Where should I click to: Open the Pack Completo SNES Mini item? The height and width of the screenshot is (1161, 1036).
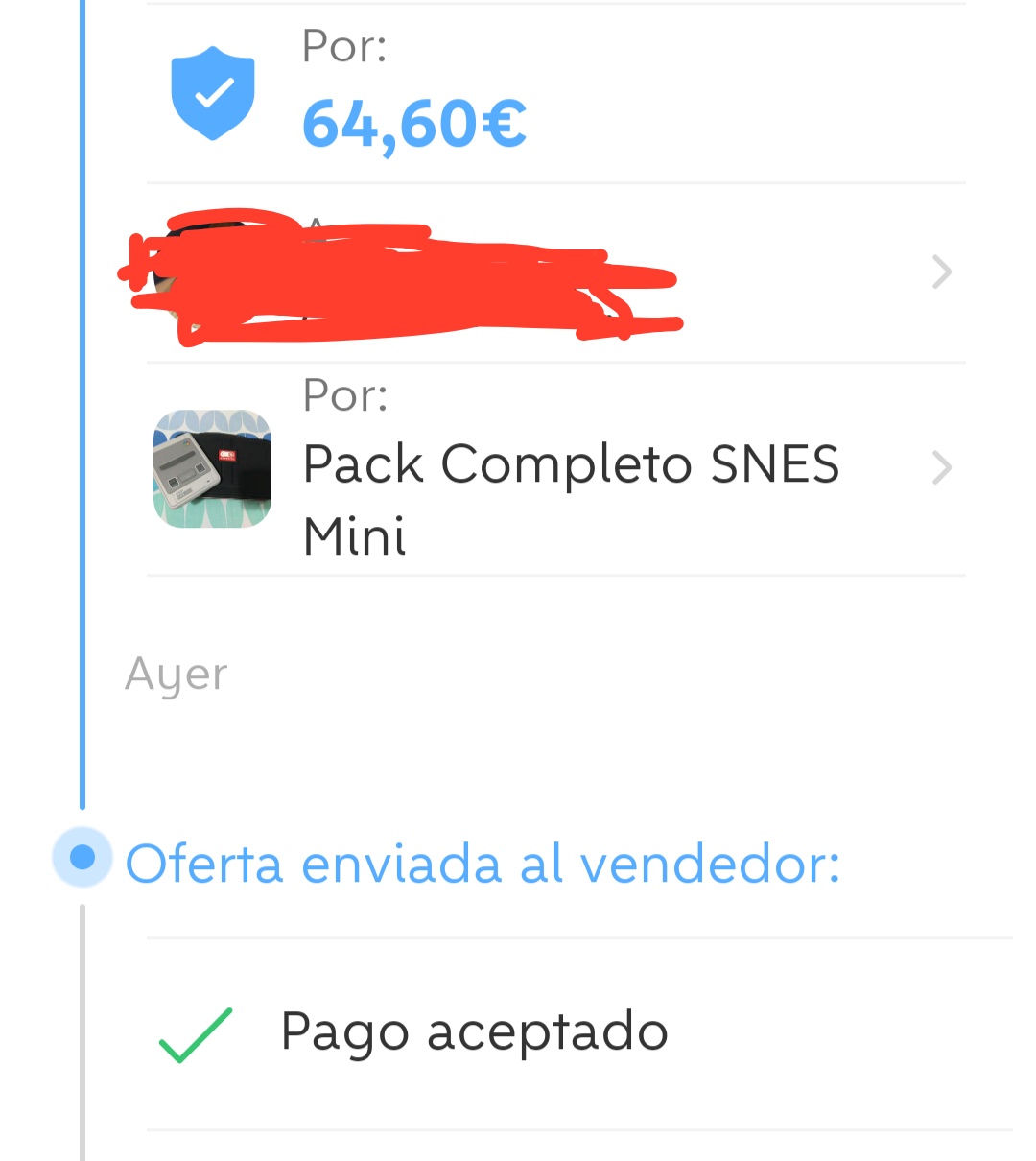point(571,469)
